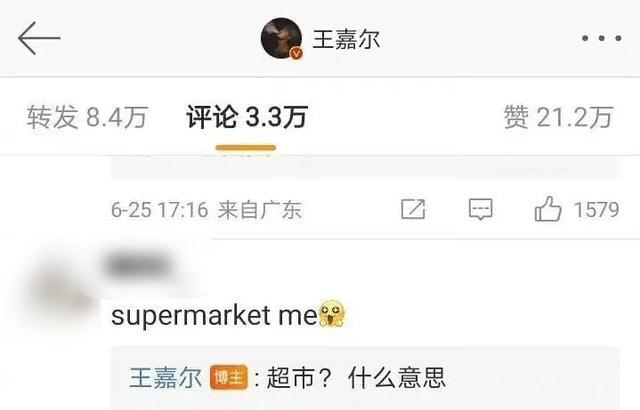
Task: Repost the comment dated 6-25 17:16
Action: (413, 210)
